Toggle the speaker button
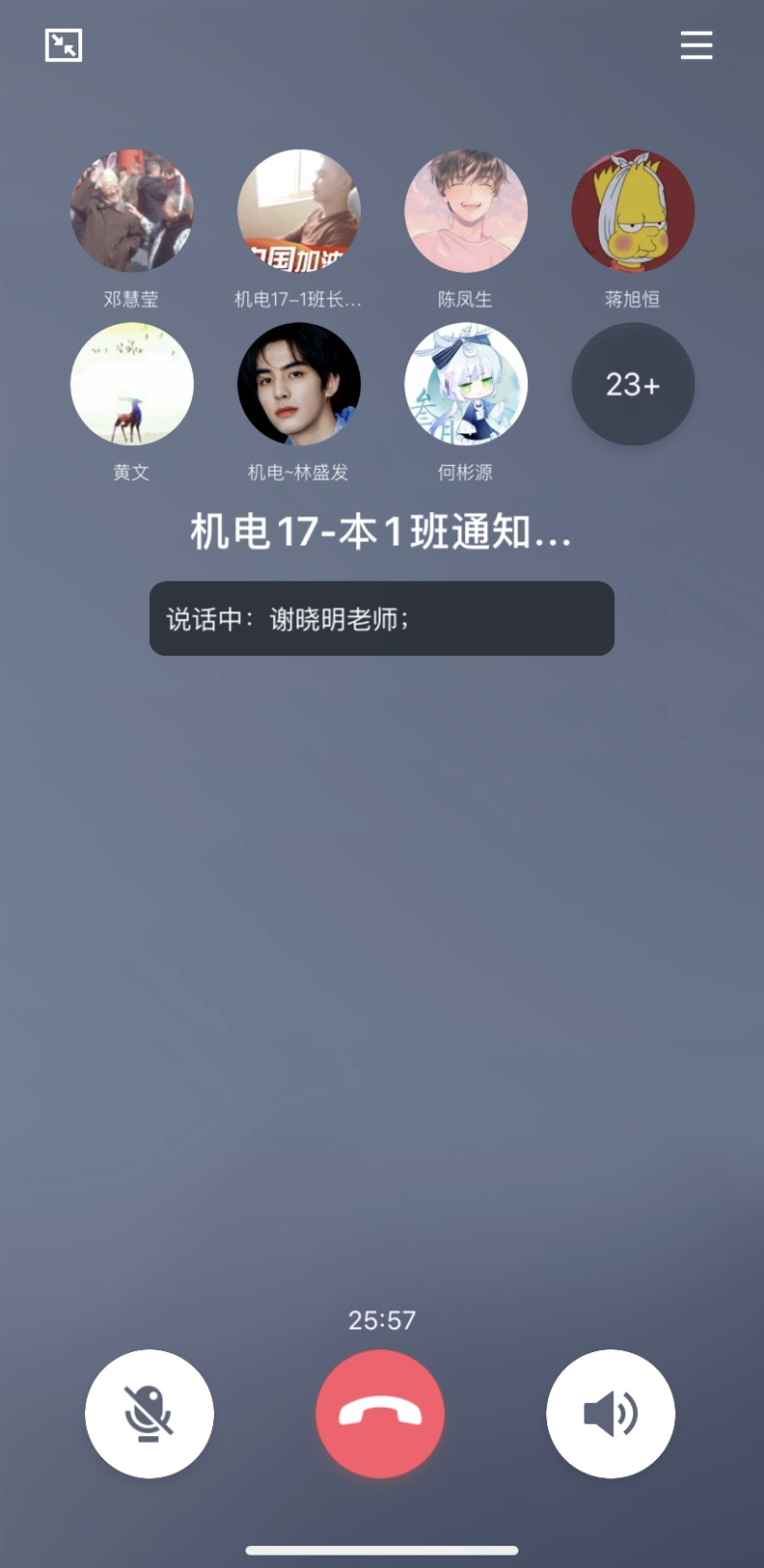Screen dimensions: 764x1568 coord(611,1413)
